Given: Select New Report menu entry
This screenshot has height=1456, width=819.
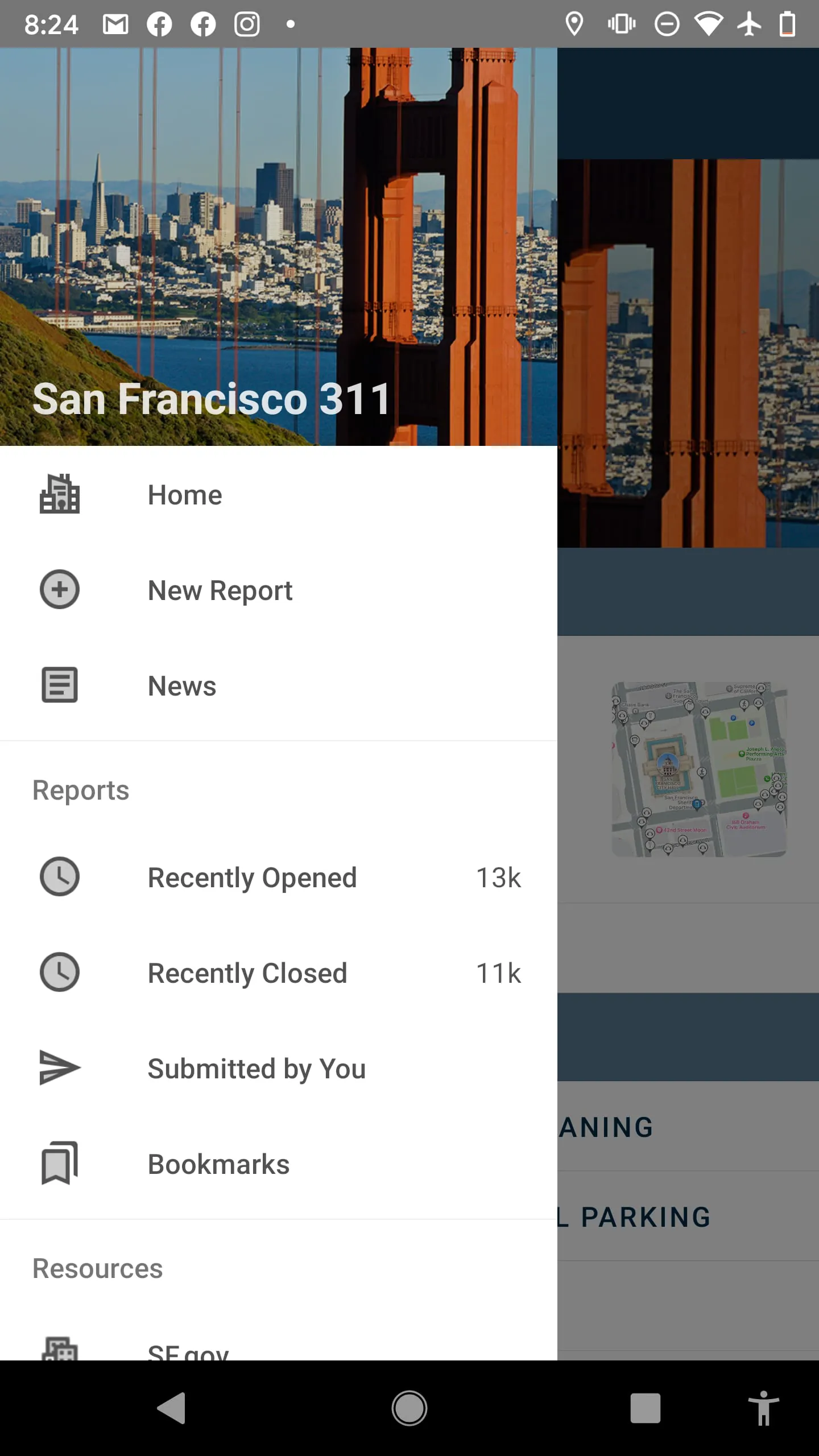Looking at the screenshot, I should click(221, 590).
